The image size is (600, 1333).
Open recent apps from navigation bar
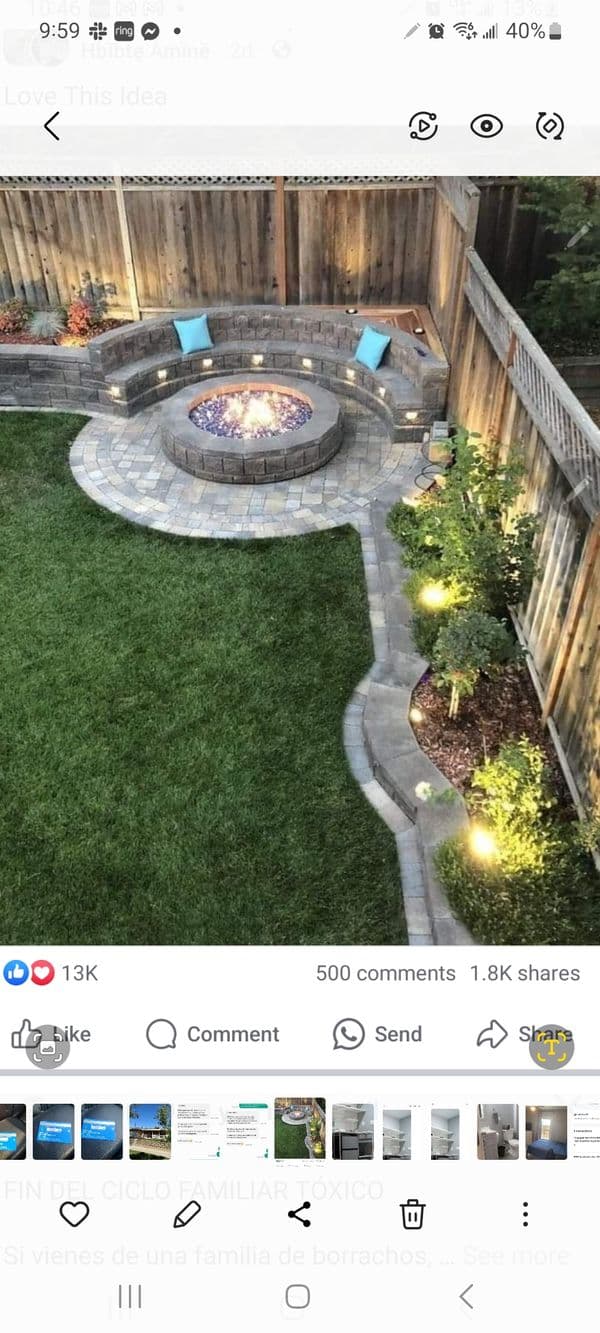(130, 1297)
